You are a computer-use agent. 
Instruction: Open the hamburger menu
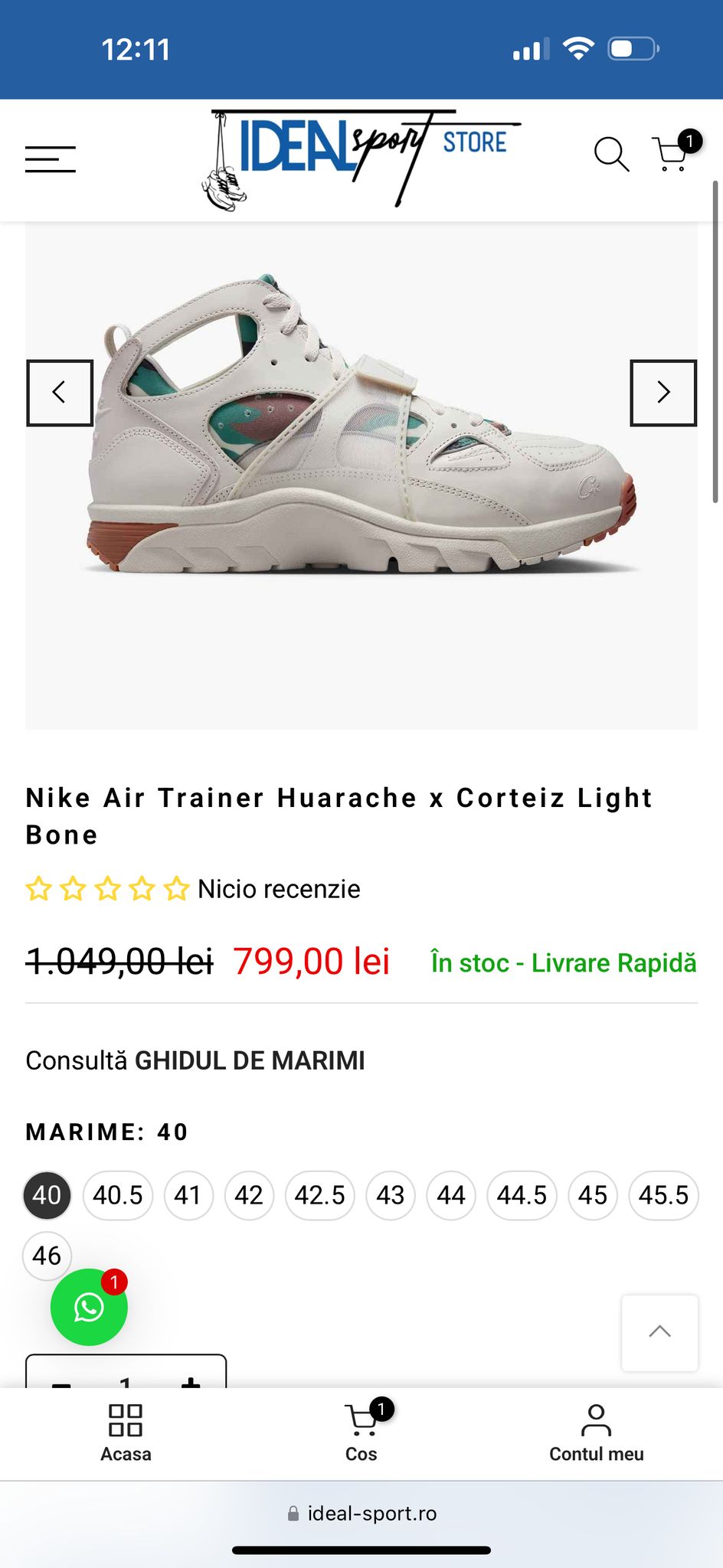click(51, 158)
